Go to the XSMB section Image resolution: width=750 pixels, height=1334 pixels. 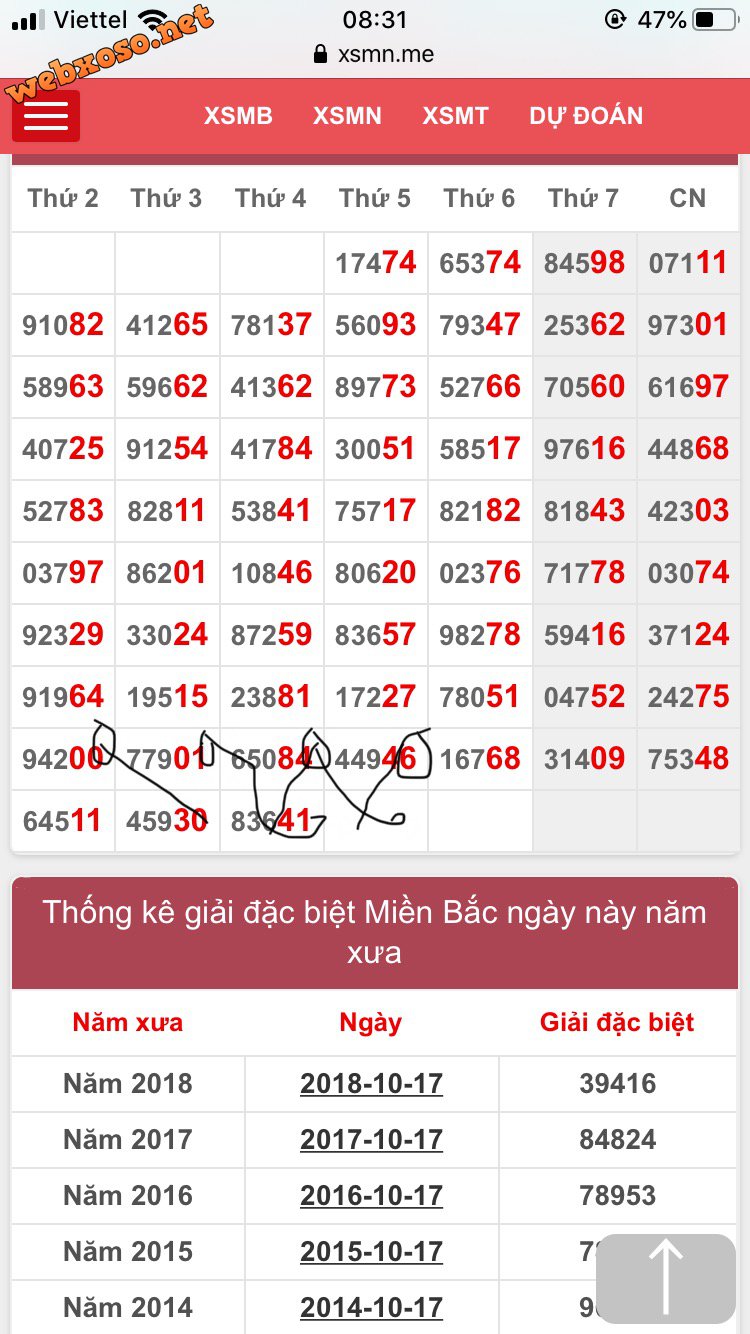coord(238,116)
